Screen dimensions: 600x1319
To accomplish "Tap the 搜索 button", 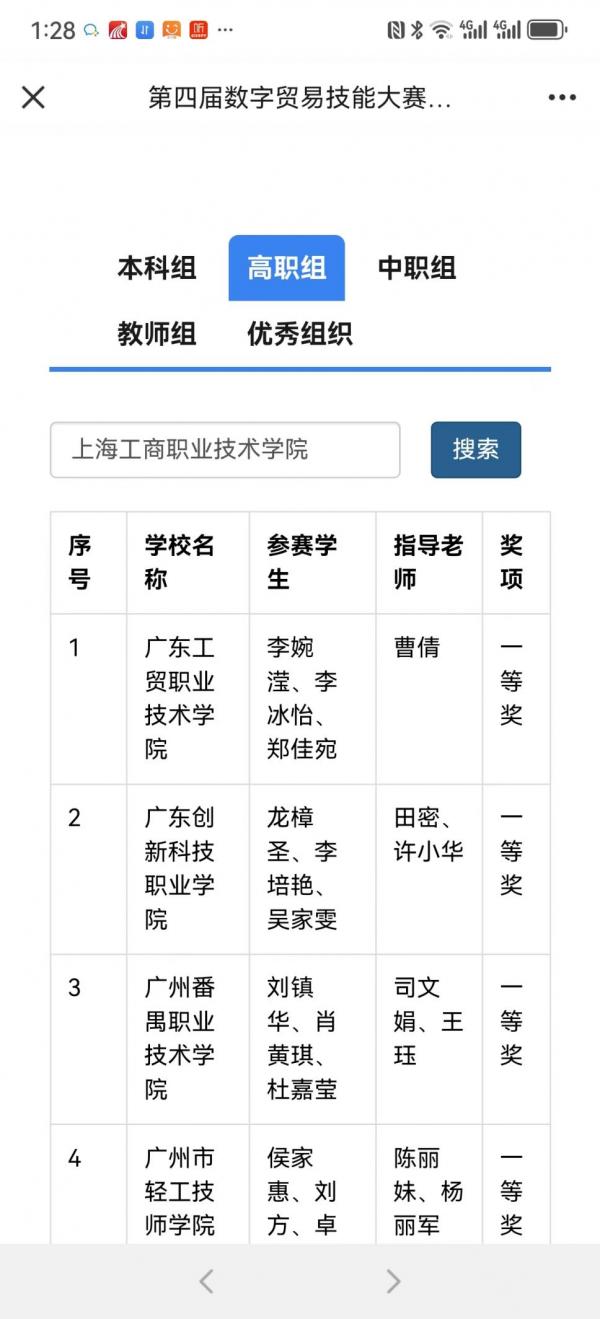I will tap(476, 450).
